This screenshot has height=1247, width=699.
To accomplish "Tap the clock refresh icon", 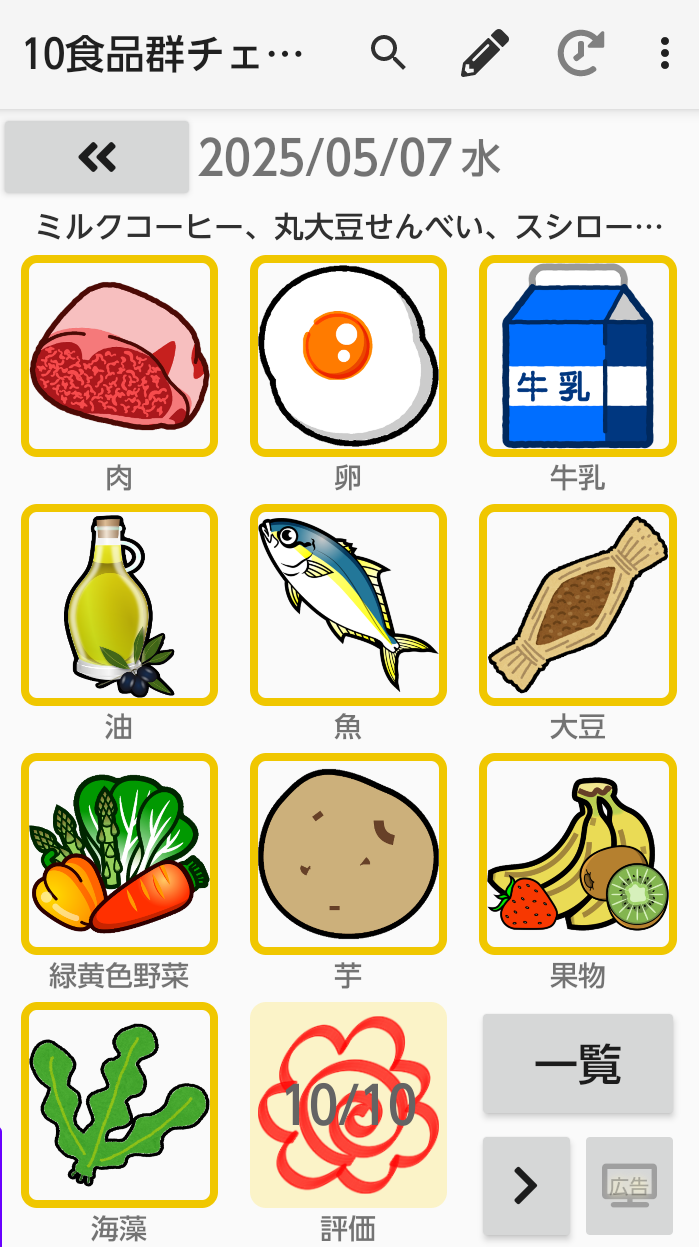I will [x=580, y=53].
